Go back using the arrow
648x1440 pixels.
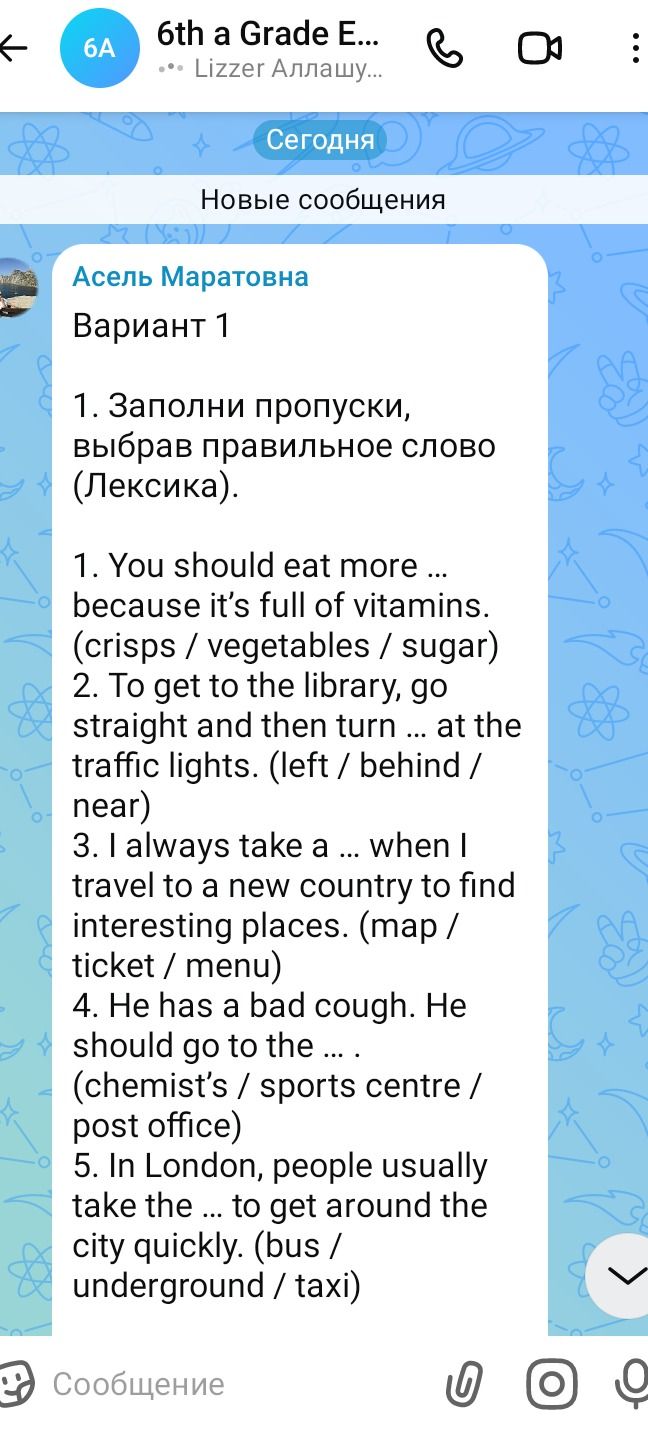(13, 48)
